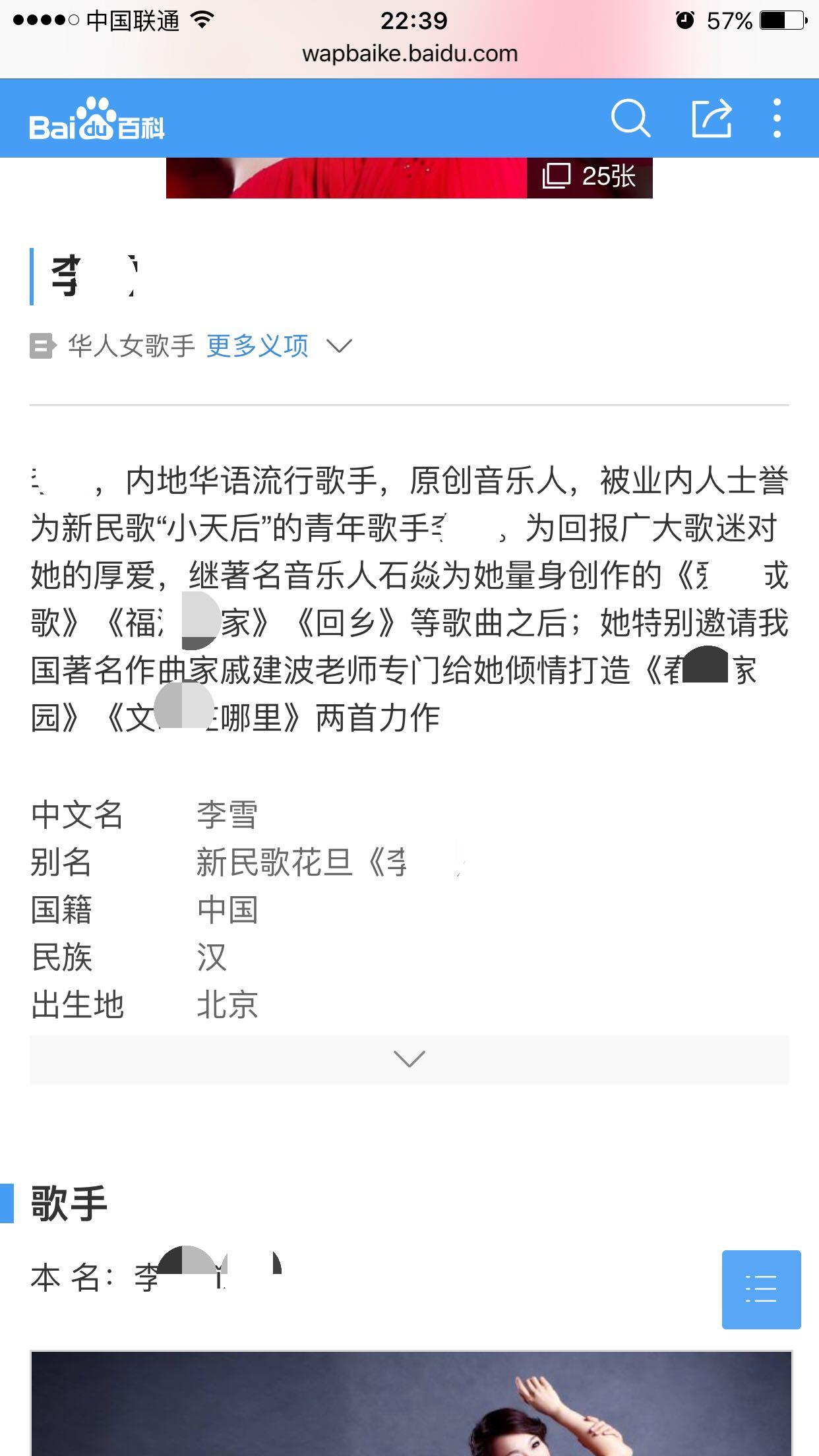The width and height of the screenshot is (819, 1456).
Task: Collapse the disambiguation chevron arrow
Action: coord(340,346)
